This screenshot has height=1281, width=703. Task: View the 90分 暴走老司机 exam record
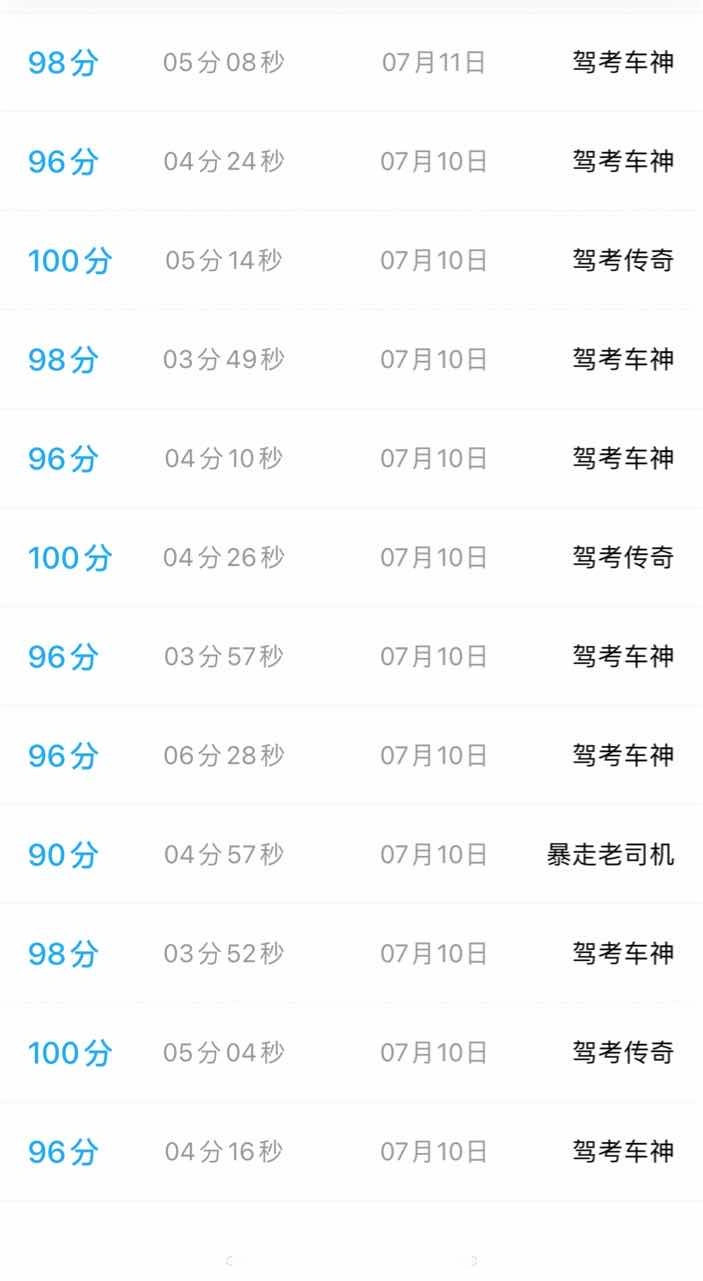pos(351,854)
